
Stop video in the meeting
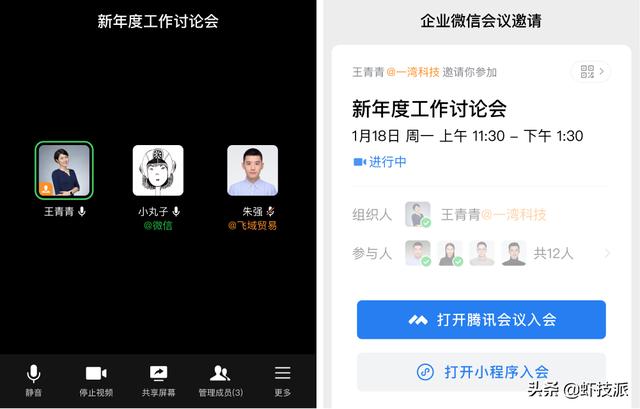coord(96,380)
